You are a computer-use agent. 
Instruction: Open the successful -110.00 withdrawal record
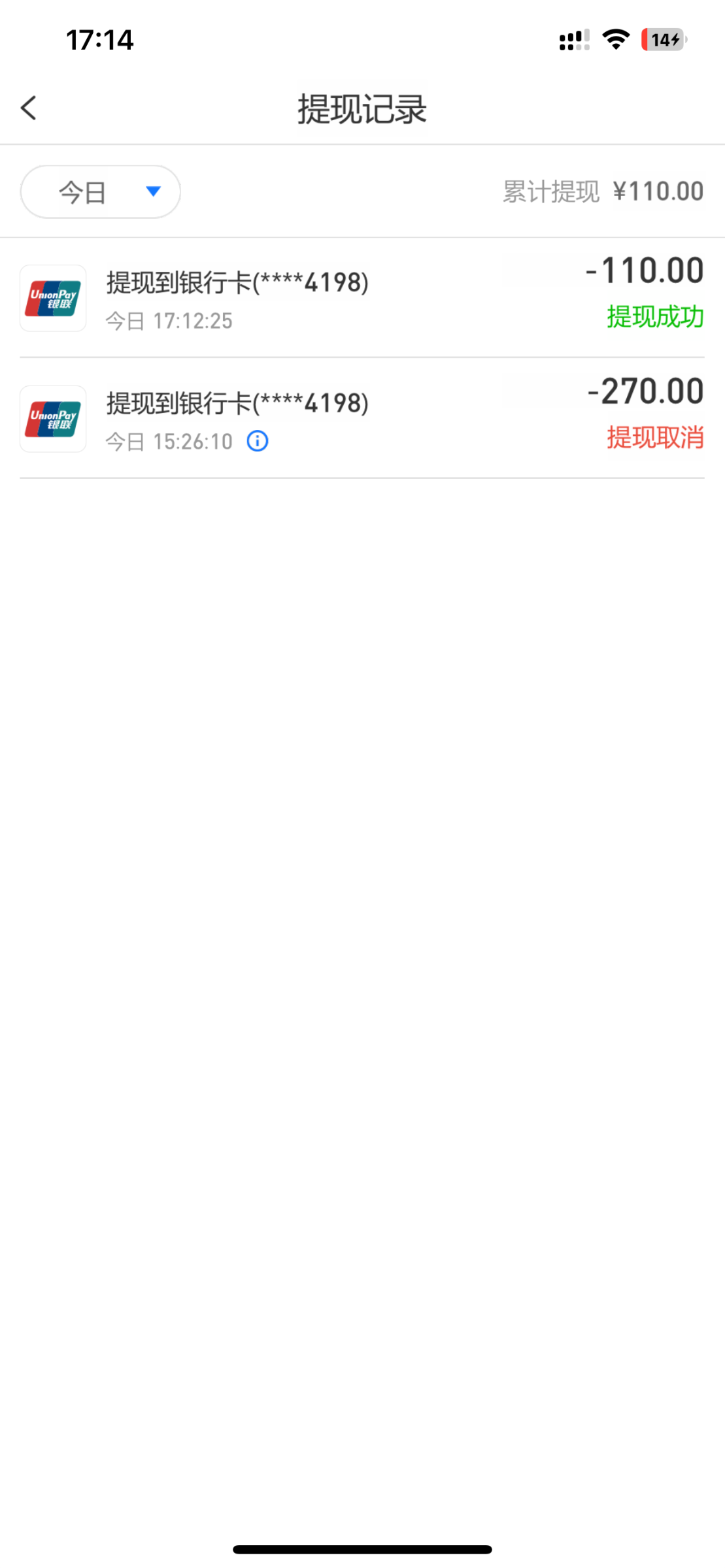362,299
